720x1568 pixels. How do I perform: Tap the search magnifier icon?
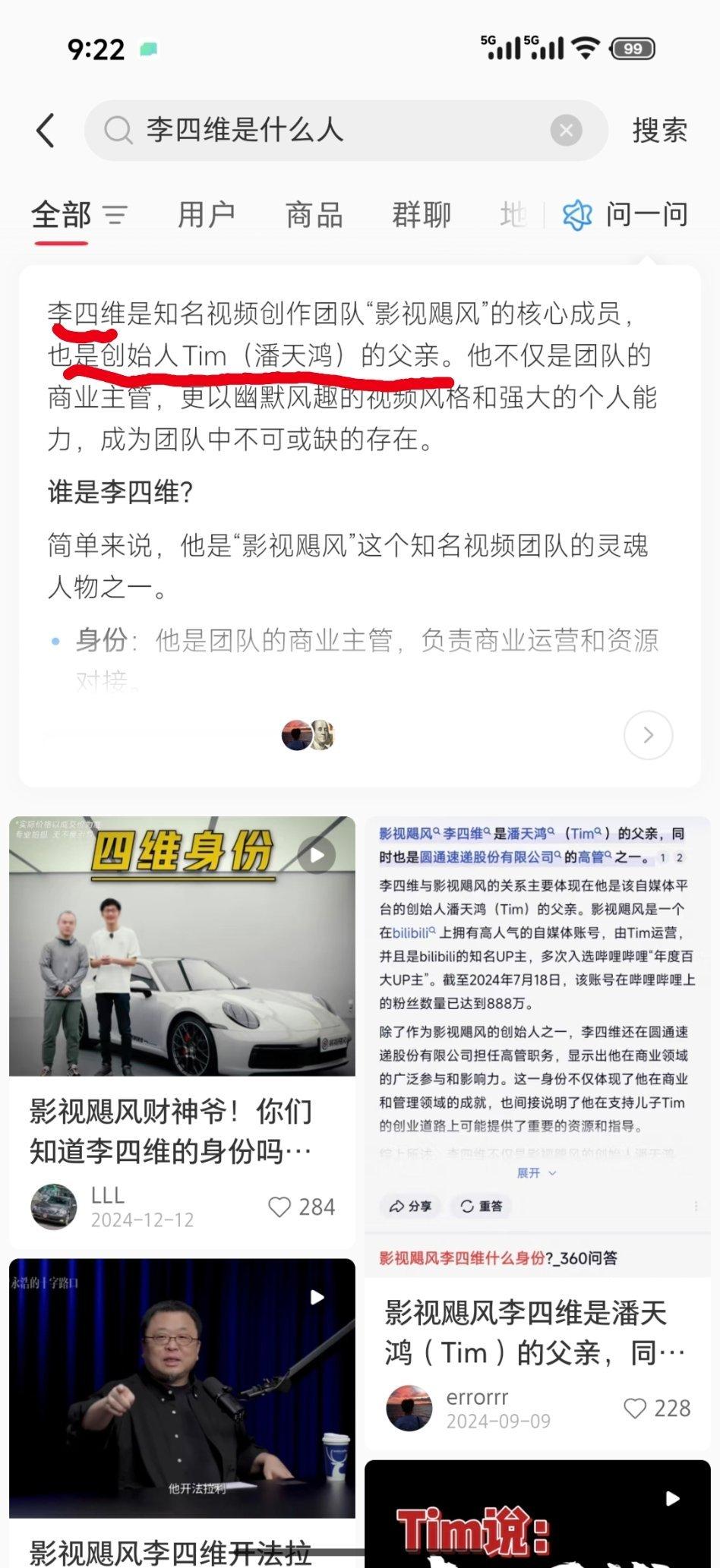click(118, 130)
